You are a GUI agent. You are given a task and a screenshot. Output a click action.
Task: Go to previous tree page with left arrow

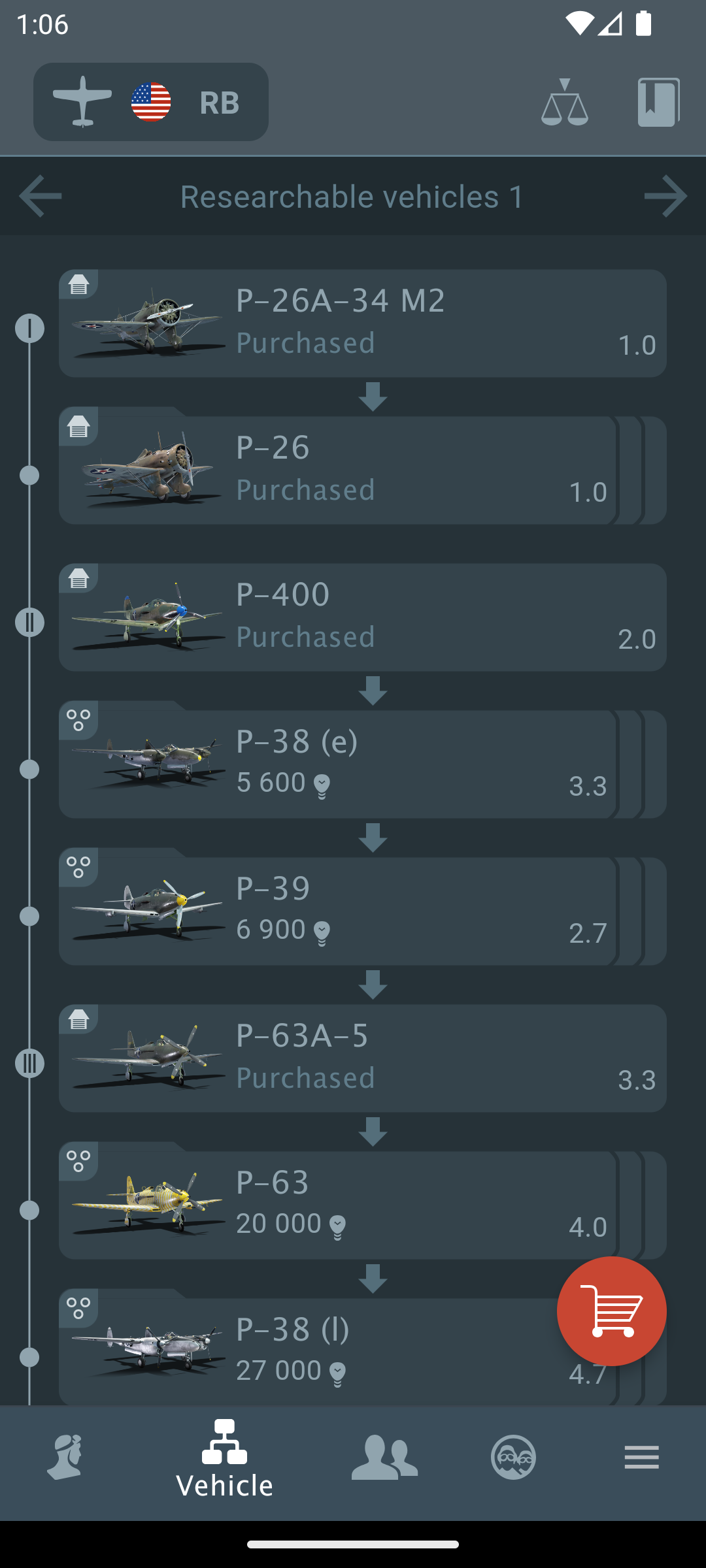(x=37, y=195)
